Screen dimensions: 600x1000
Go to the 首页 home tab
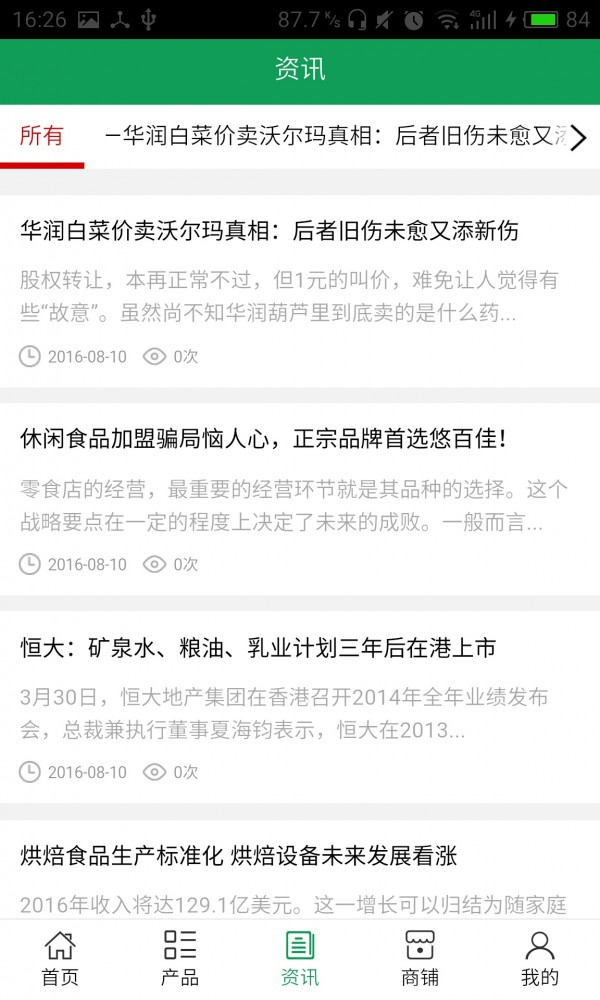(x=60, y=958)
